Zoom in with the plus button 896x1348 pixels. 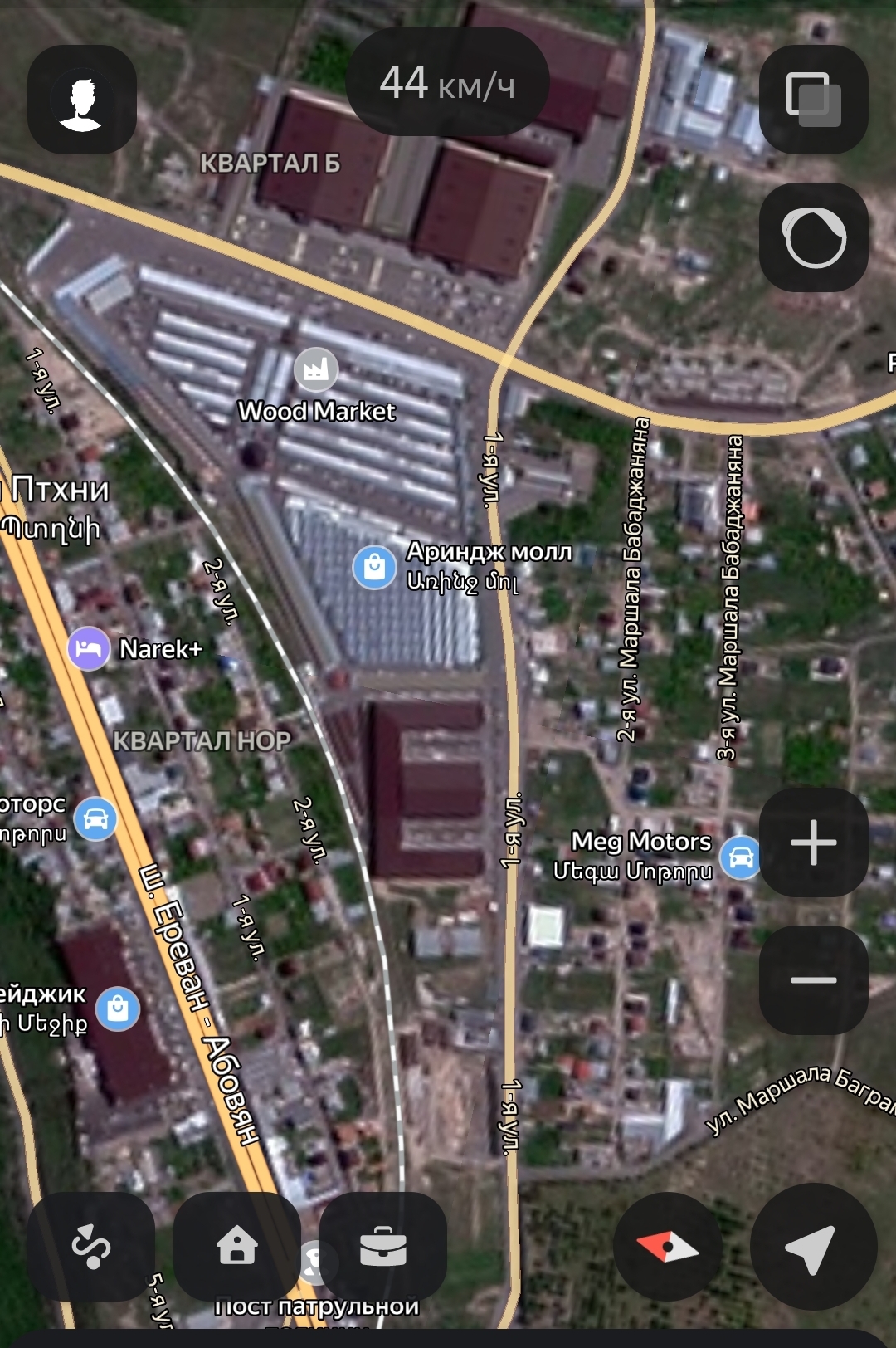(813, 842)
